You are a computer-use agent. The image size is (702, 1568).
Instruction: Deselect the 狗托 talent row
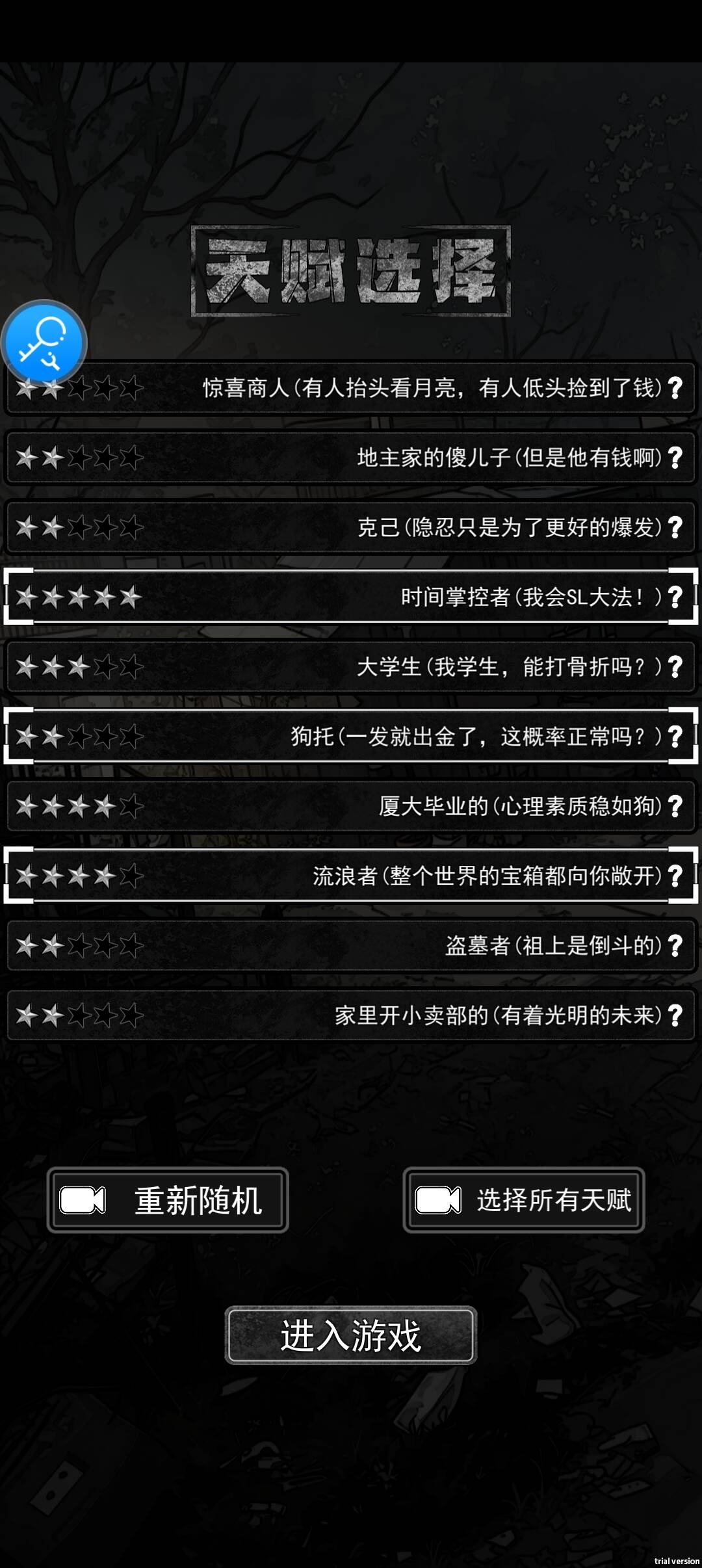pos(390,737)
